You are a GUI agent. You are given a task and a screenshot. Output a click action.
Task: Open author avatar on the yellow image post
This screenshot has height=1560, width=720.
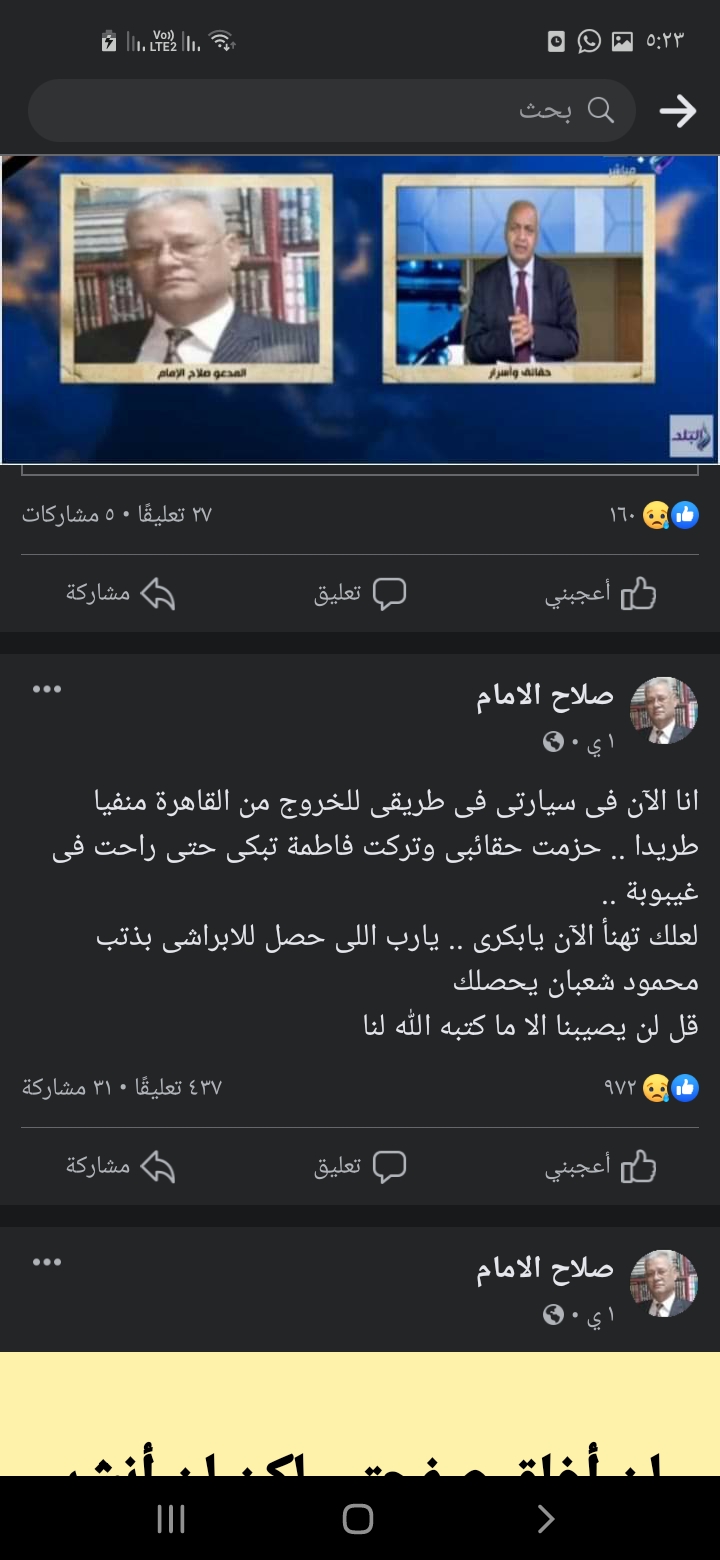point(663,1283)
